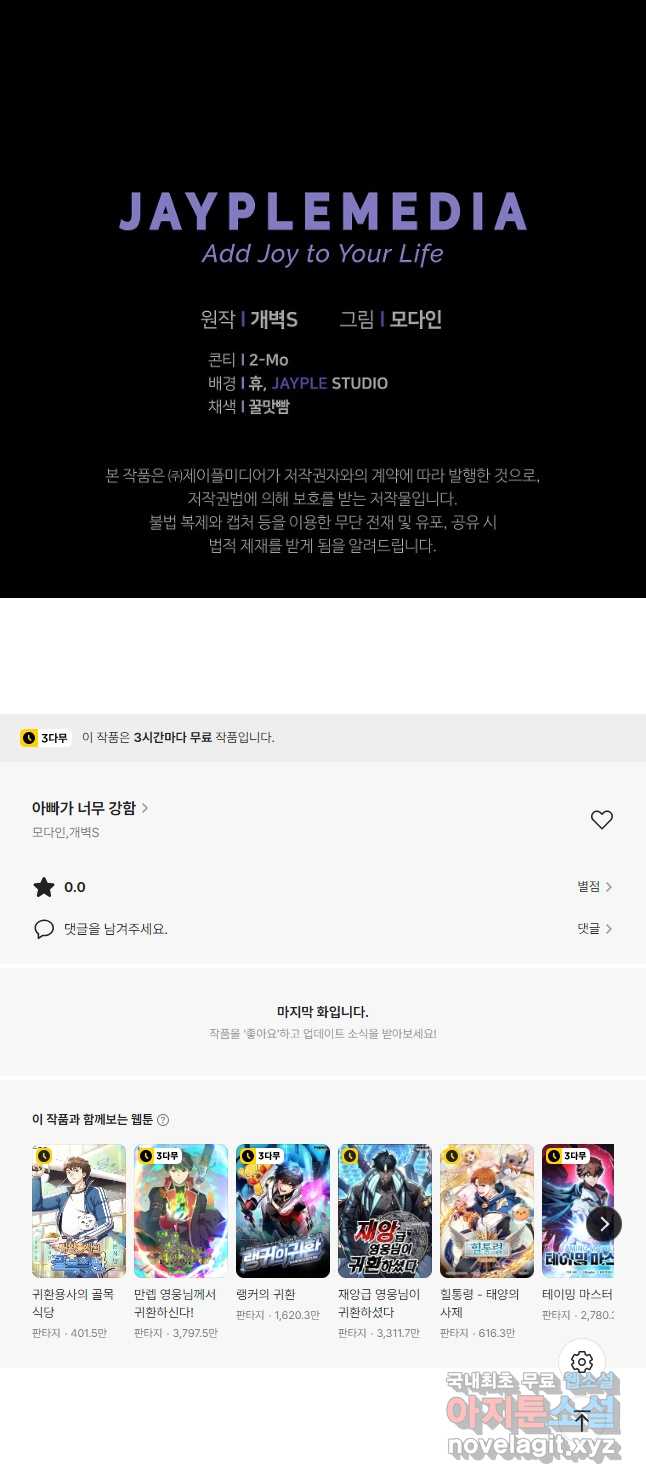Image resolution: width=646 pixels, height=1484 pixels.
Task: Tap the 댓글을 남겨주세요 comment prompt
Action: tap(116, 929)
